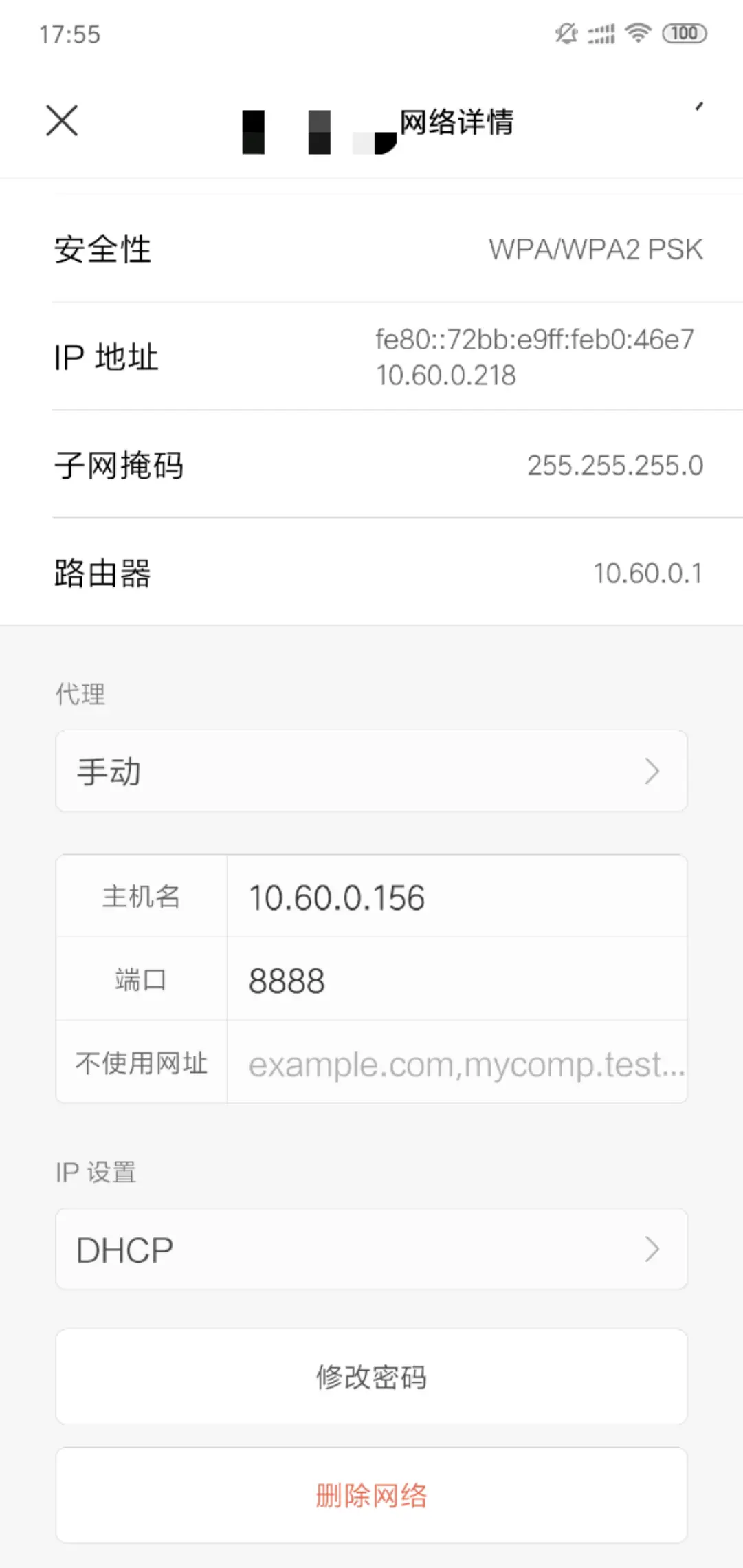This screenshot has height=1568, width=743.
Task: Tap 删除网络 to delete the network
Action: (371, 1496)
